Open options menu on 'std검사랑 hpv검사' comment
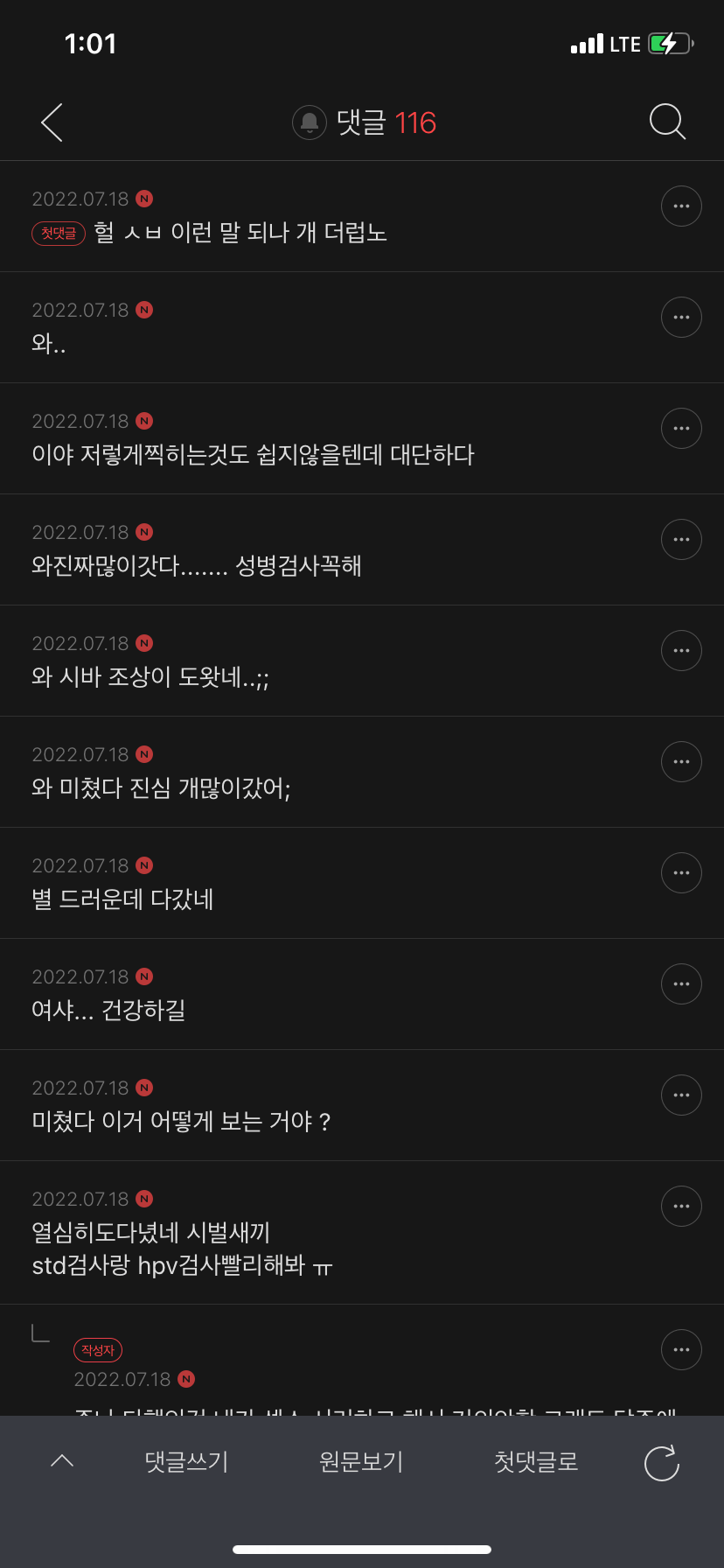This screenshot has width=724, height=1568. (x=681, y=1207)
